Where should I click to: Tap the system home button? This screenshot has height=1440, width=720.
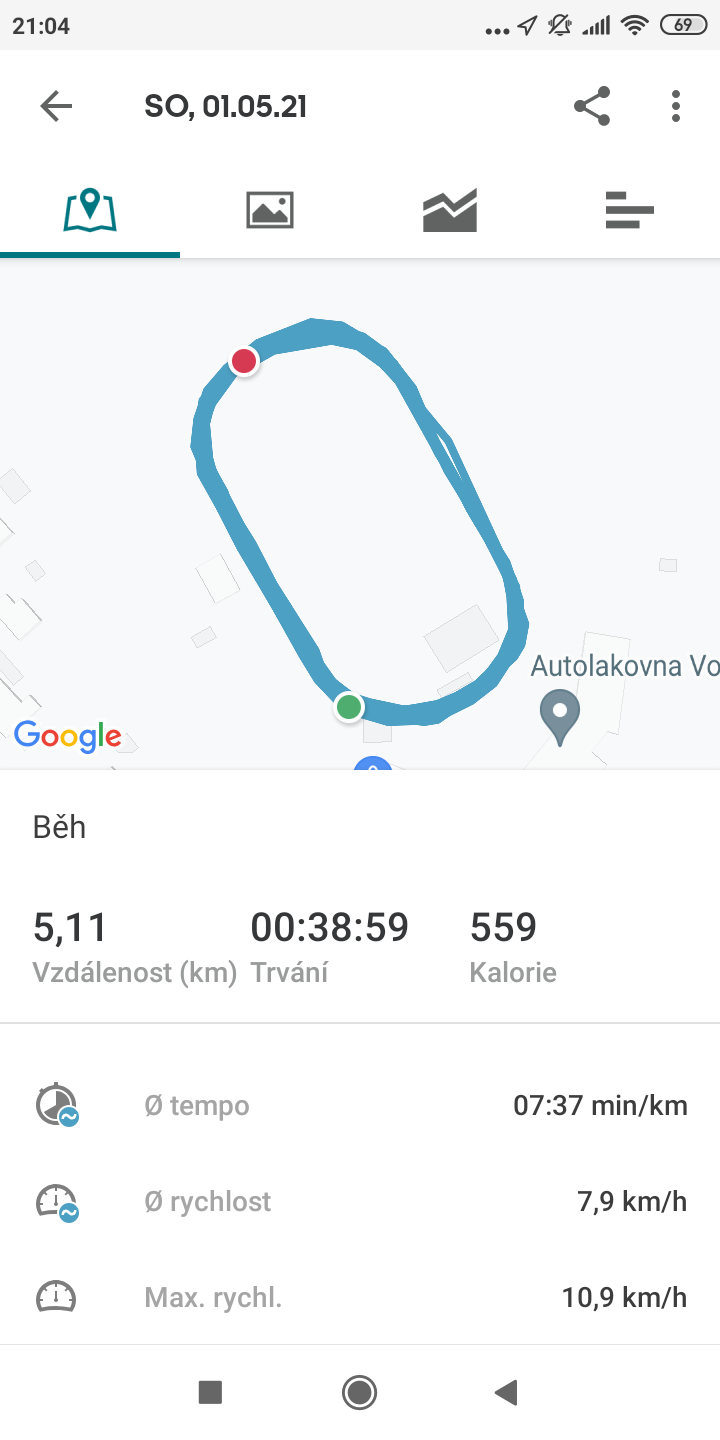[x=359, y=1392]
